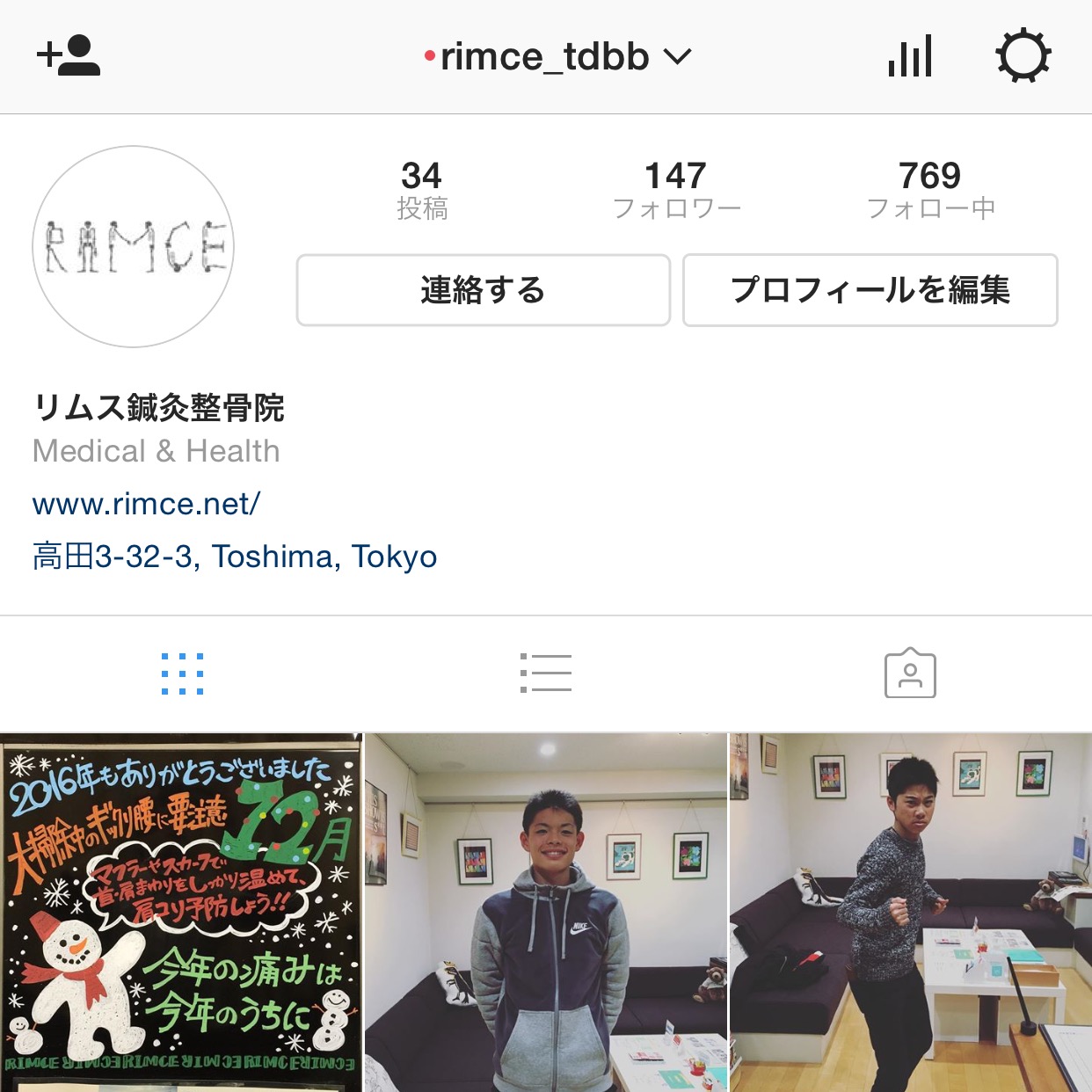Switch to the grid view tab
1092x1092 pixels.
[182, 674]
